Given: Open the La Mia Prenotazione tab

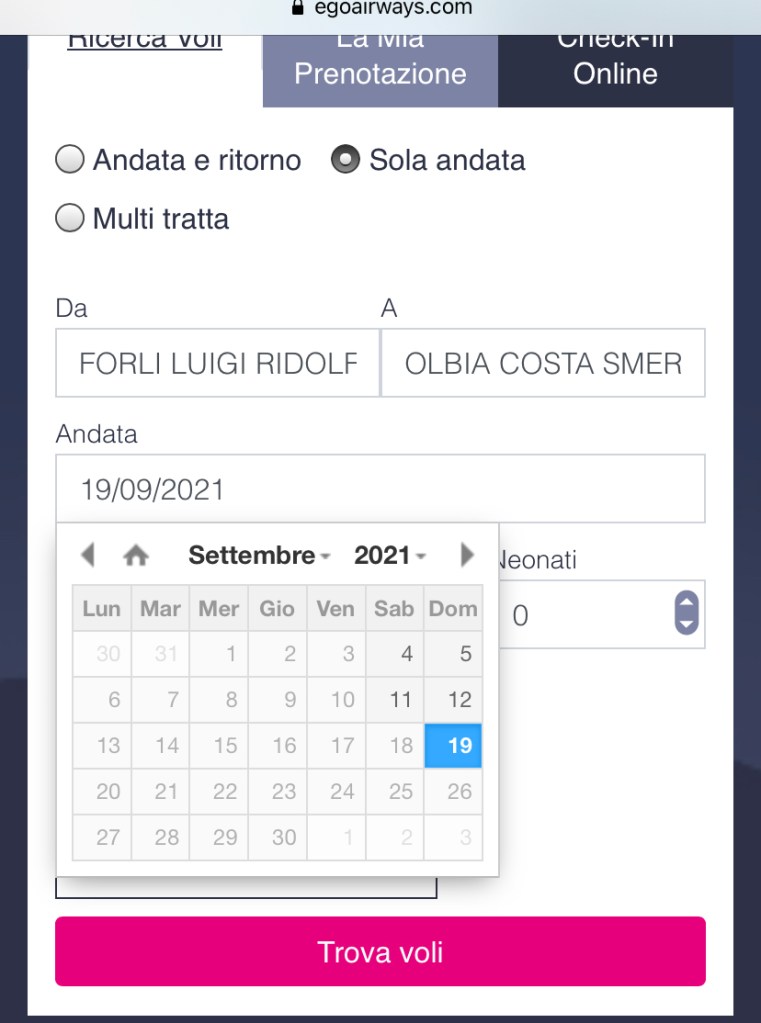Looking at the screenshot, I should (380, 65).
